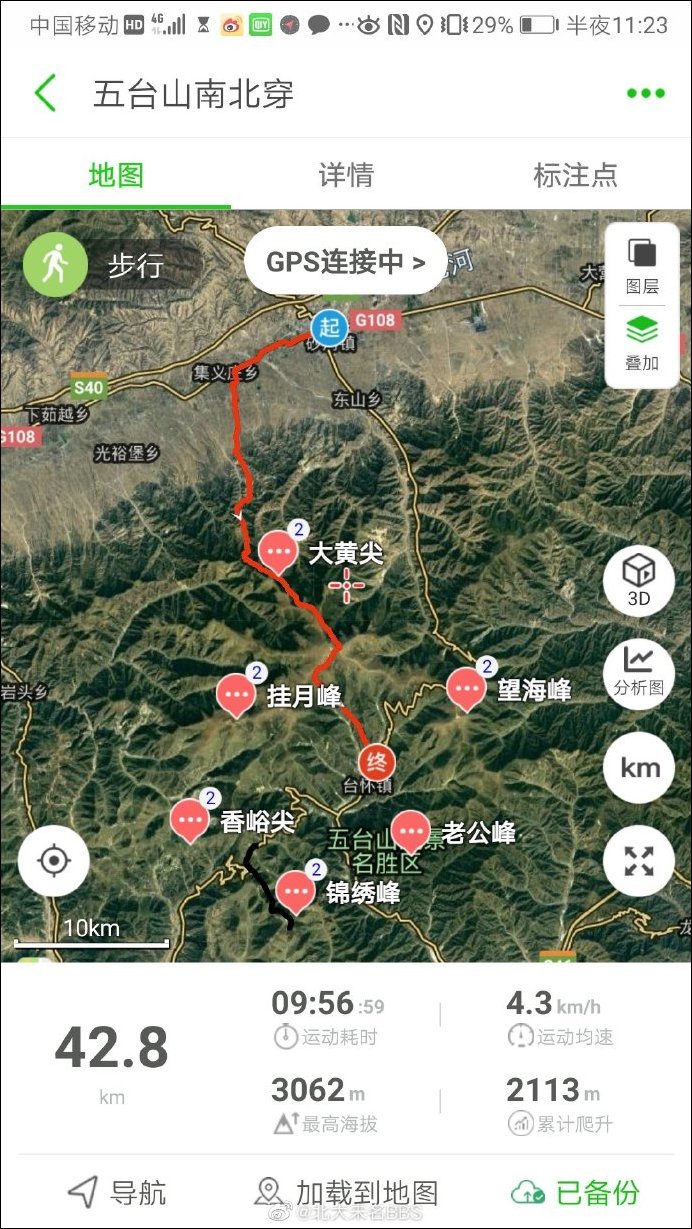692x1229 pixels.
Task: Open the GPS连接中 status pill
Action: point(345,262)
